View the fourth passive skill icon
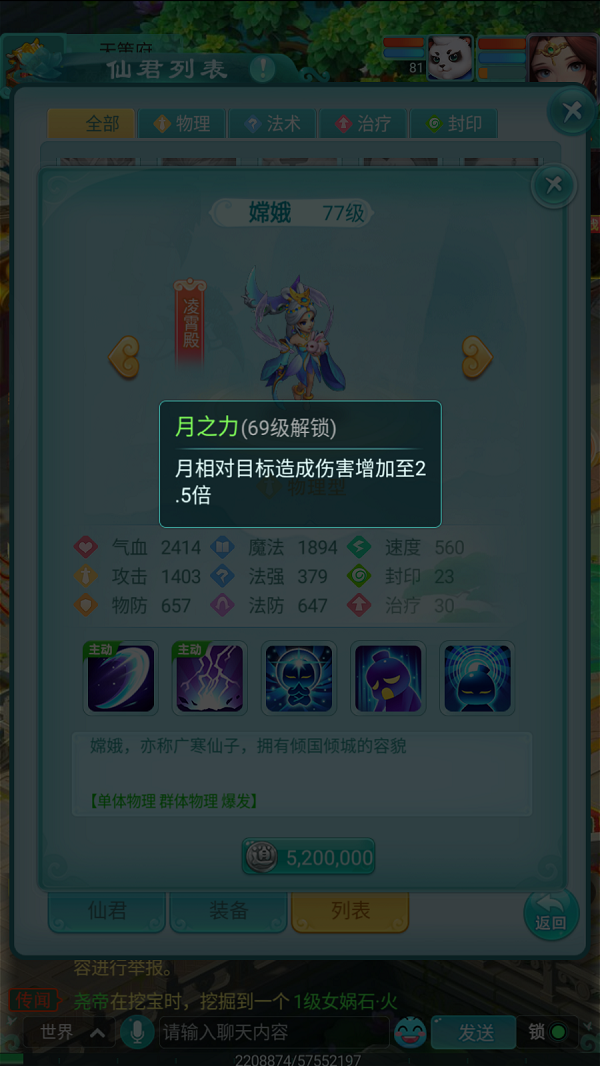The image size is (600, 1066). click(x=388, y=678)
